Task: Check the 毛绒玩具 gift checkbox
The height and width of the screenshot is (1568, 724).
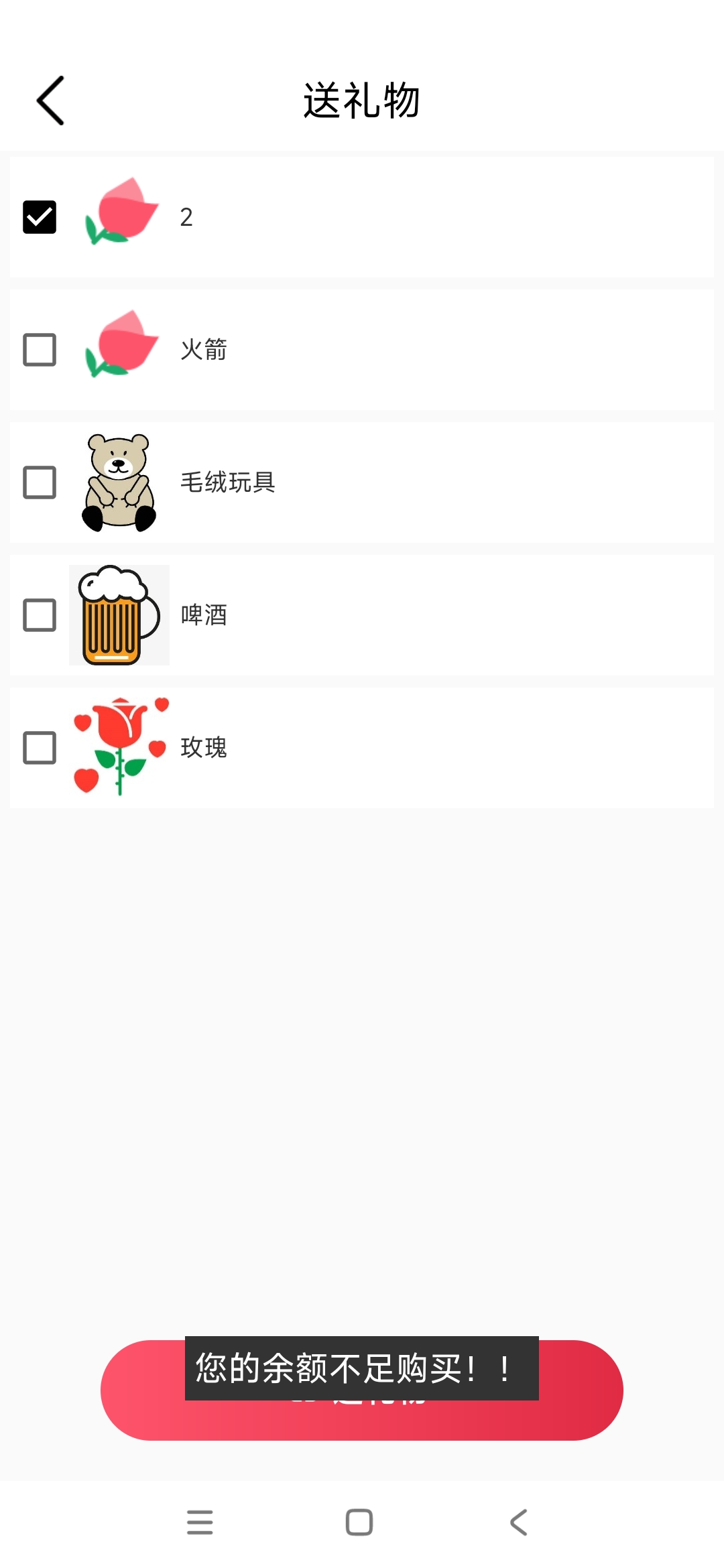Action: [40, 482]
